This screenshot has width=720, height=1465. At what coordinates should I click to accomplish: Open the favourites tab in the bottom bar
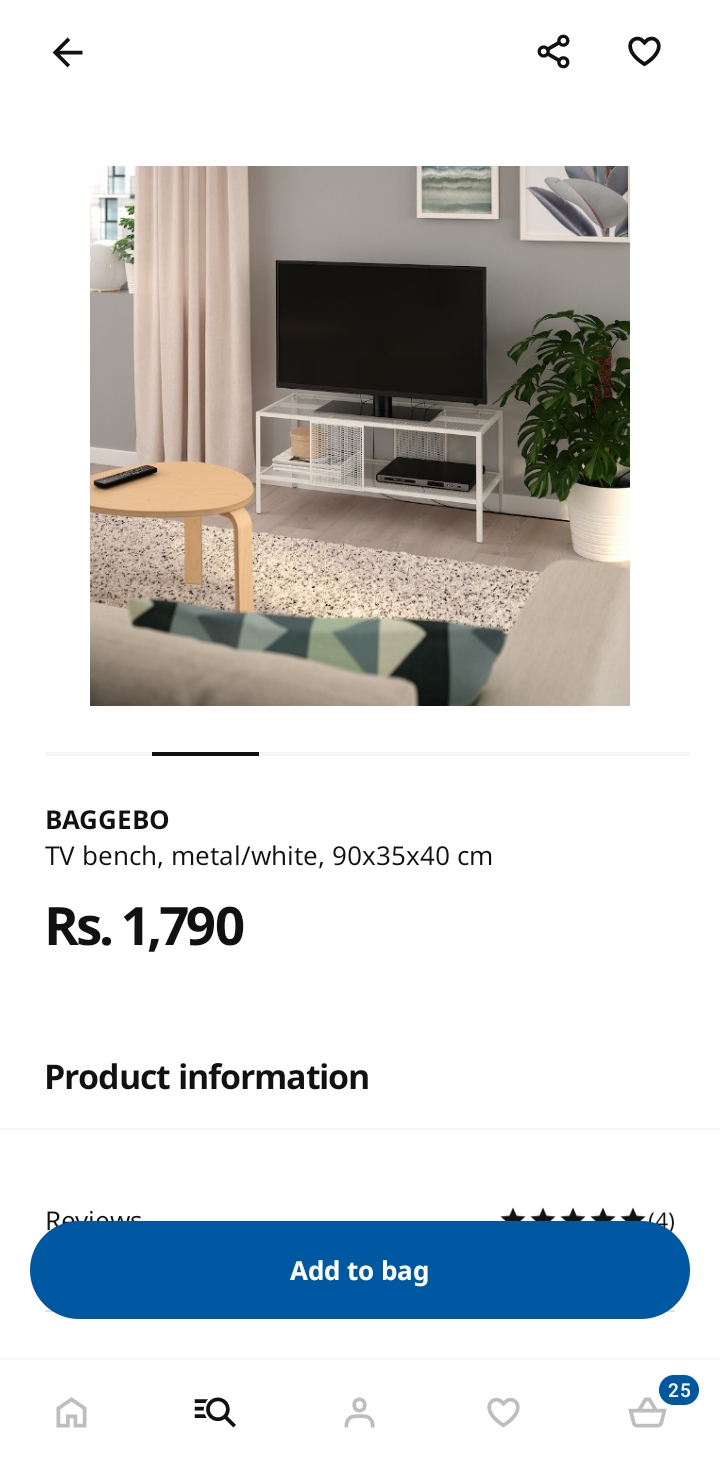tap(503, 1412)
